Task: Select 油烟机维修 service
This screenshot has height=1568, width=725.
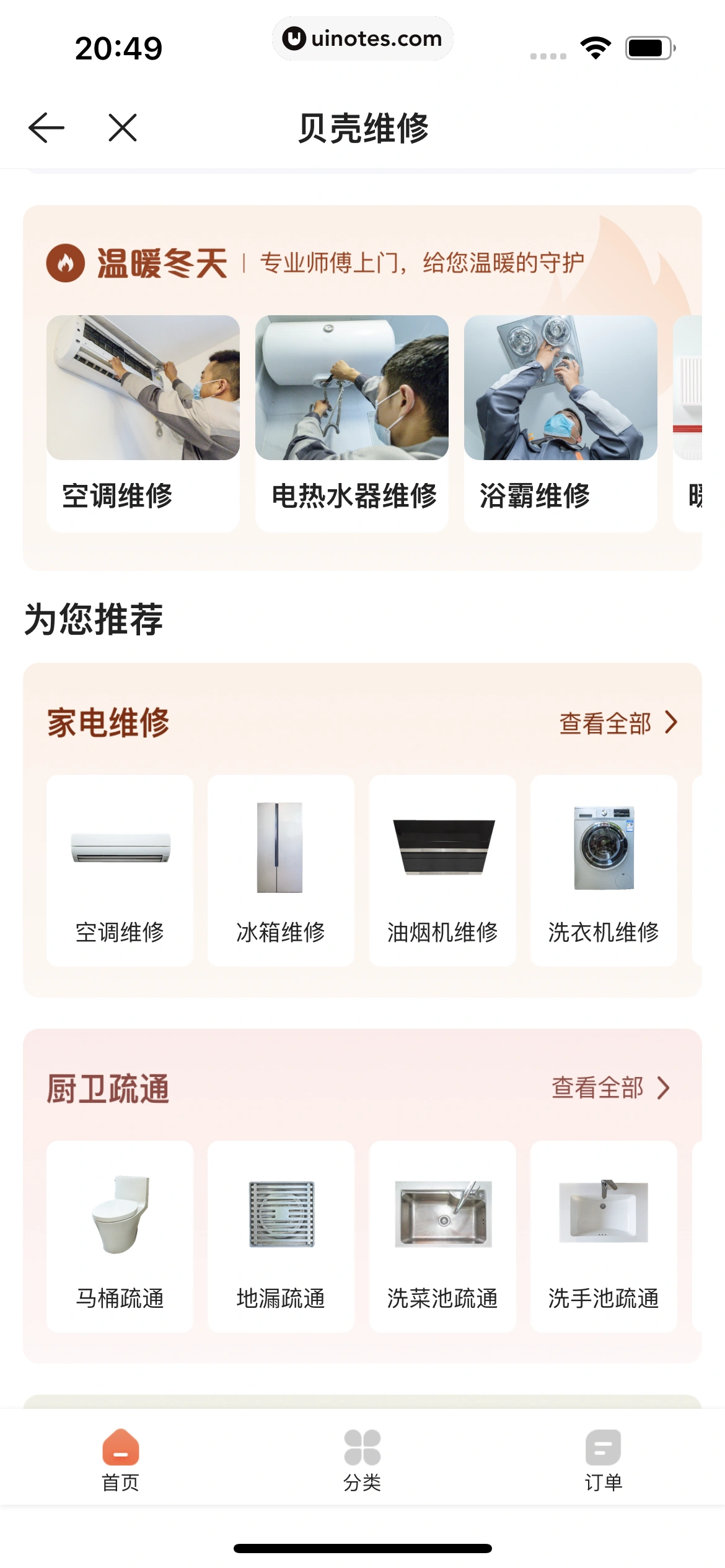Action: pyautogui.click(x=442, y=870)
